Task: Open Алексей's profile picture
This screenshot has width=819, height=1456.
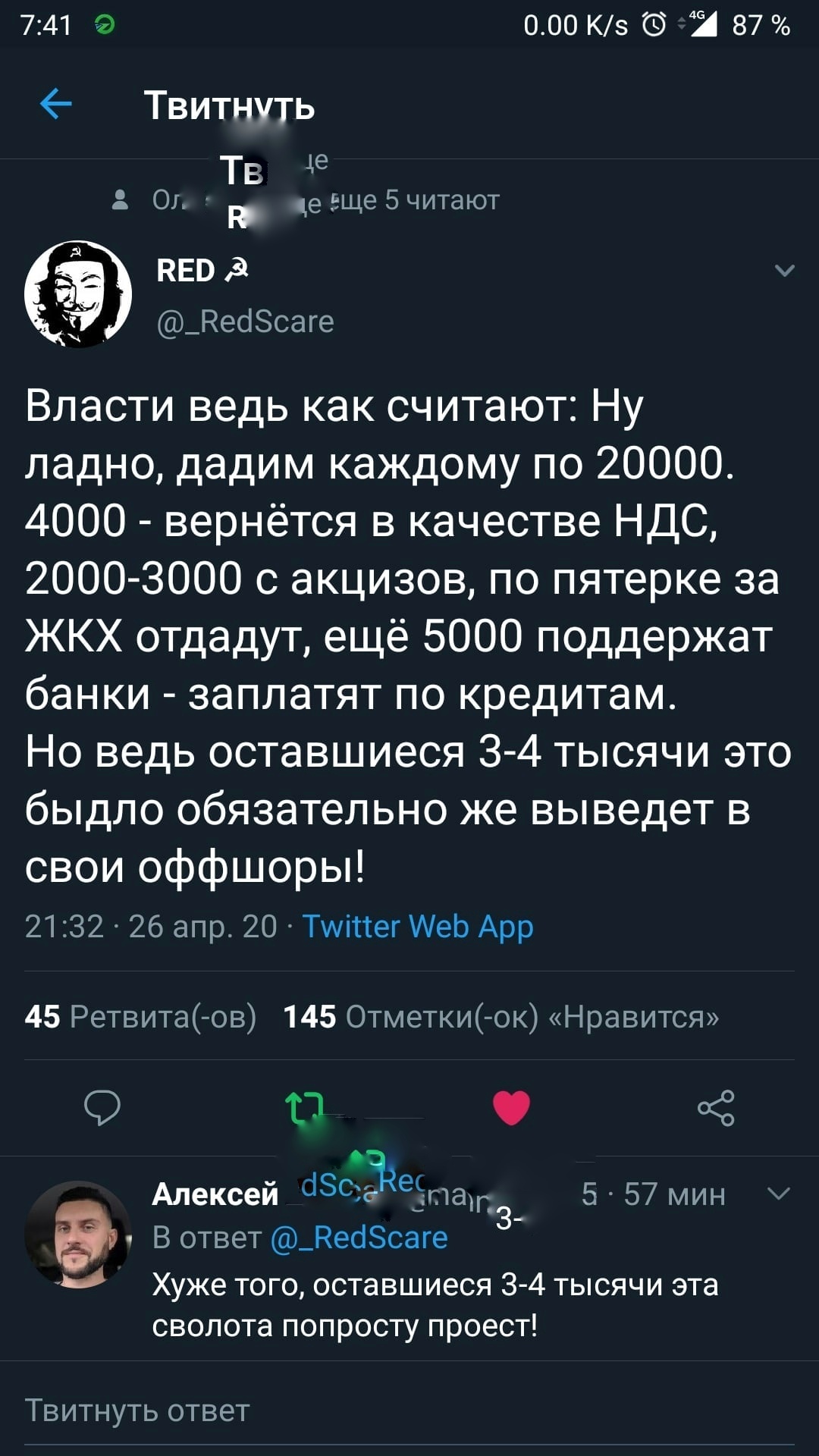Action: click(78, 1235)
